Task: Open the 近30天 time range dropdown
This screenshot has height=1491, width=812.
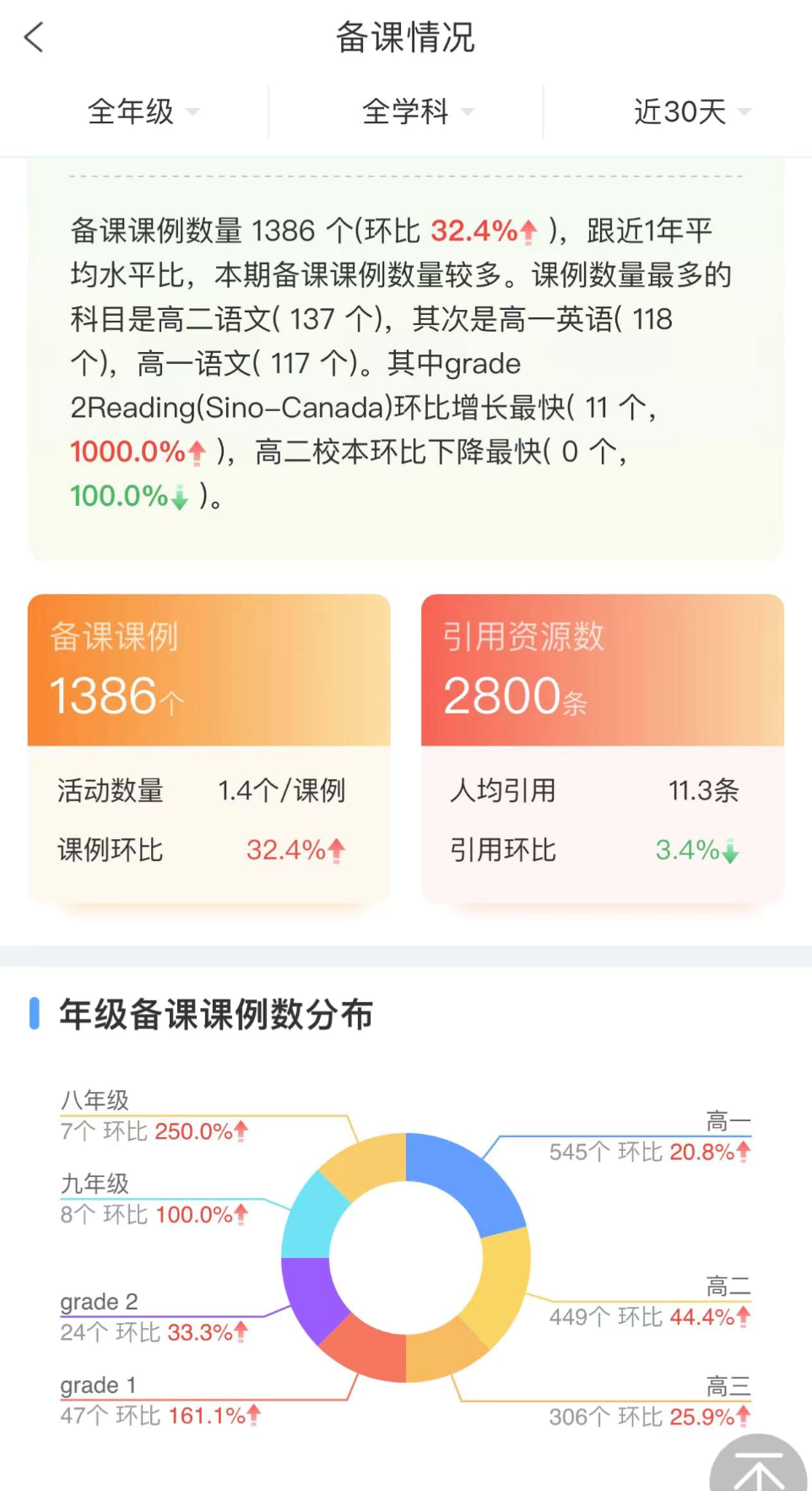Action: coord(690,111)
